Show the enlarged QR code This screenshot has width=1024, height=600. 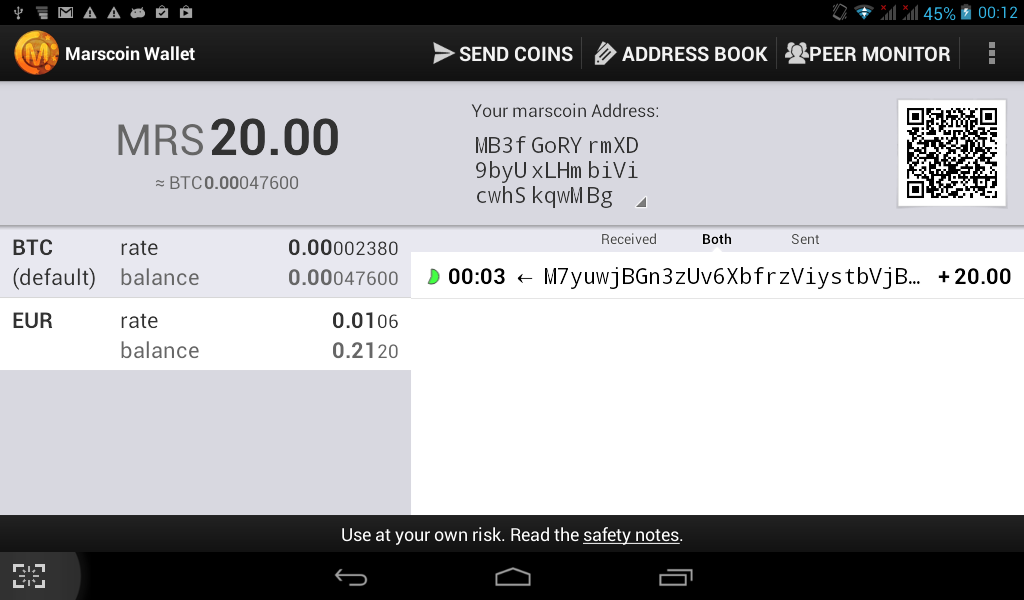pos(951,153)
